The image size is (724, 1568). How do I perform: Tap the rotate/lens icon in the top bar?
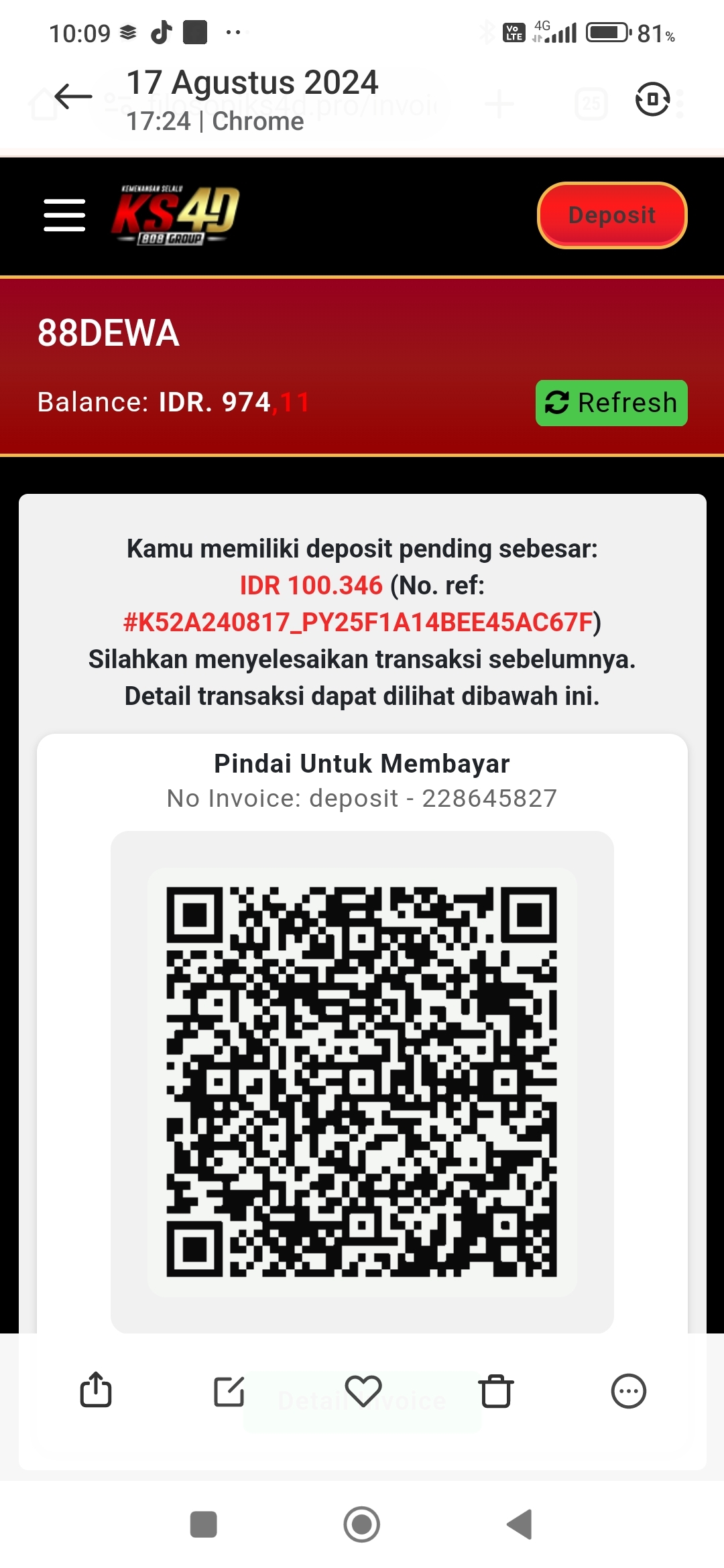[x=652, y=99]
